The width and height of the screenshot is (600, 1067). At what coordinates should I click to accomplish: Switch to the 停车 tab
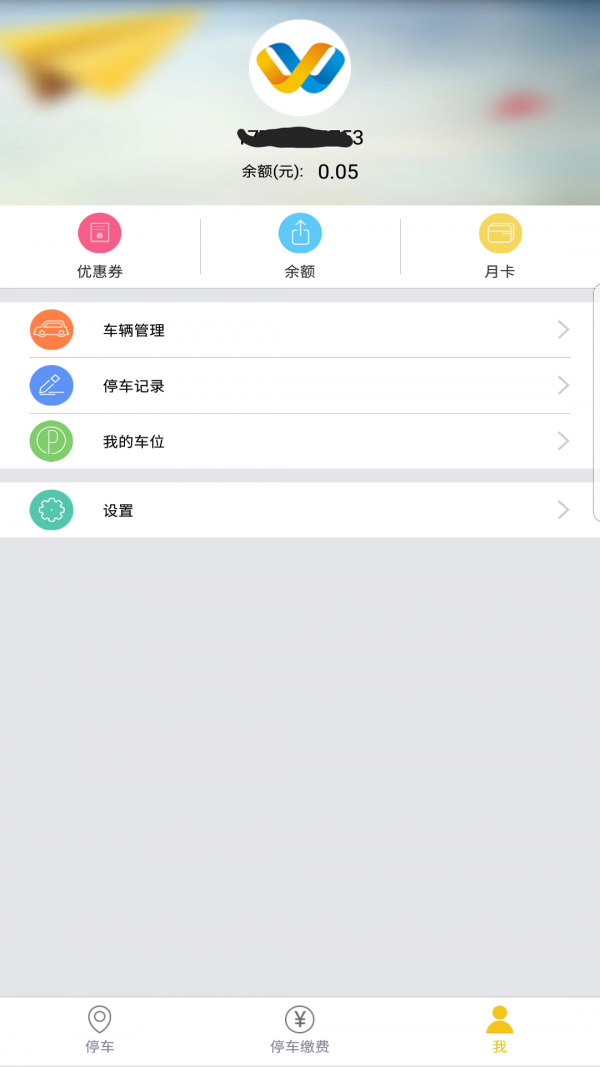pos(99,1031)
